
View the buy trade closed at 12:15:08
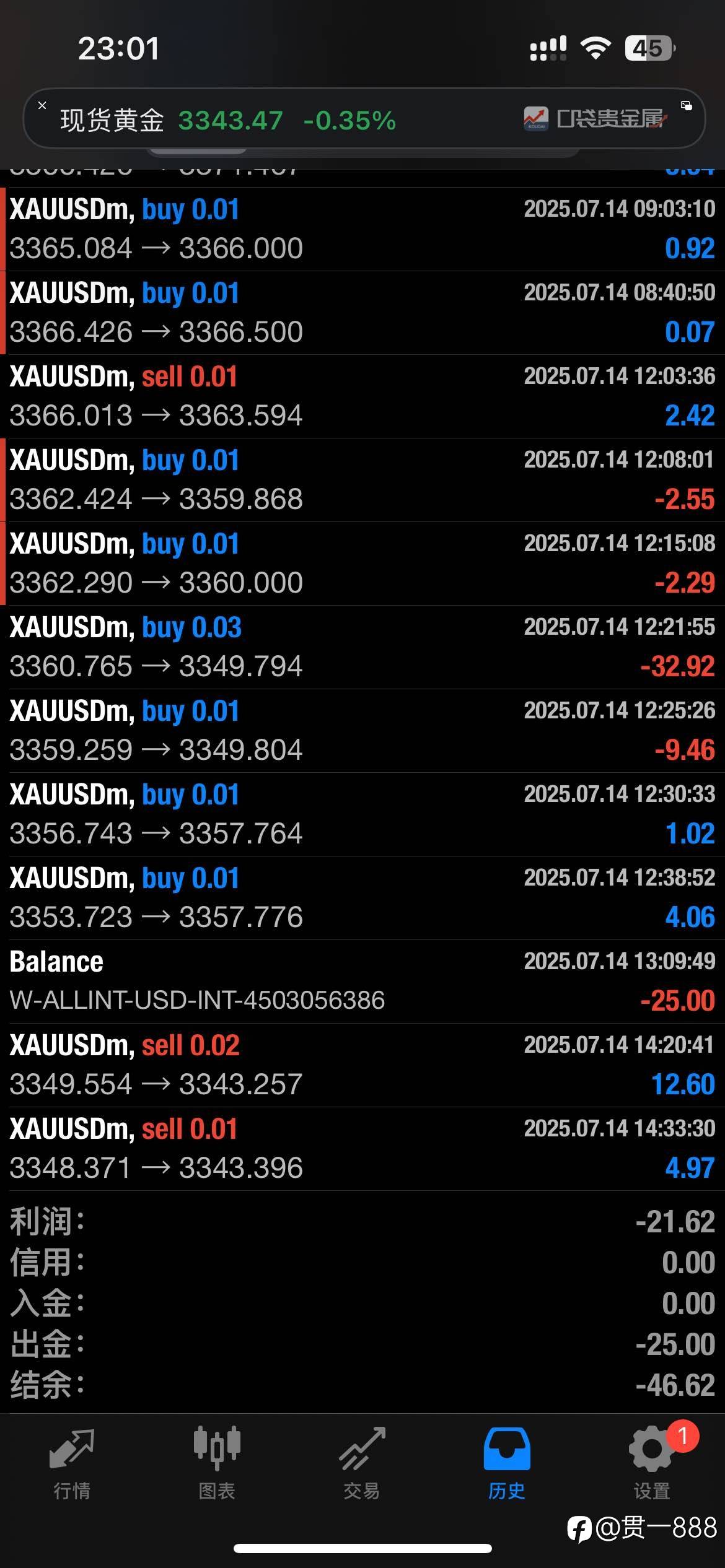(362, 564)
